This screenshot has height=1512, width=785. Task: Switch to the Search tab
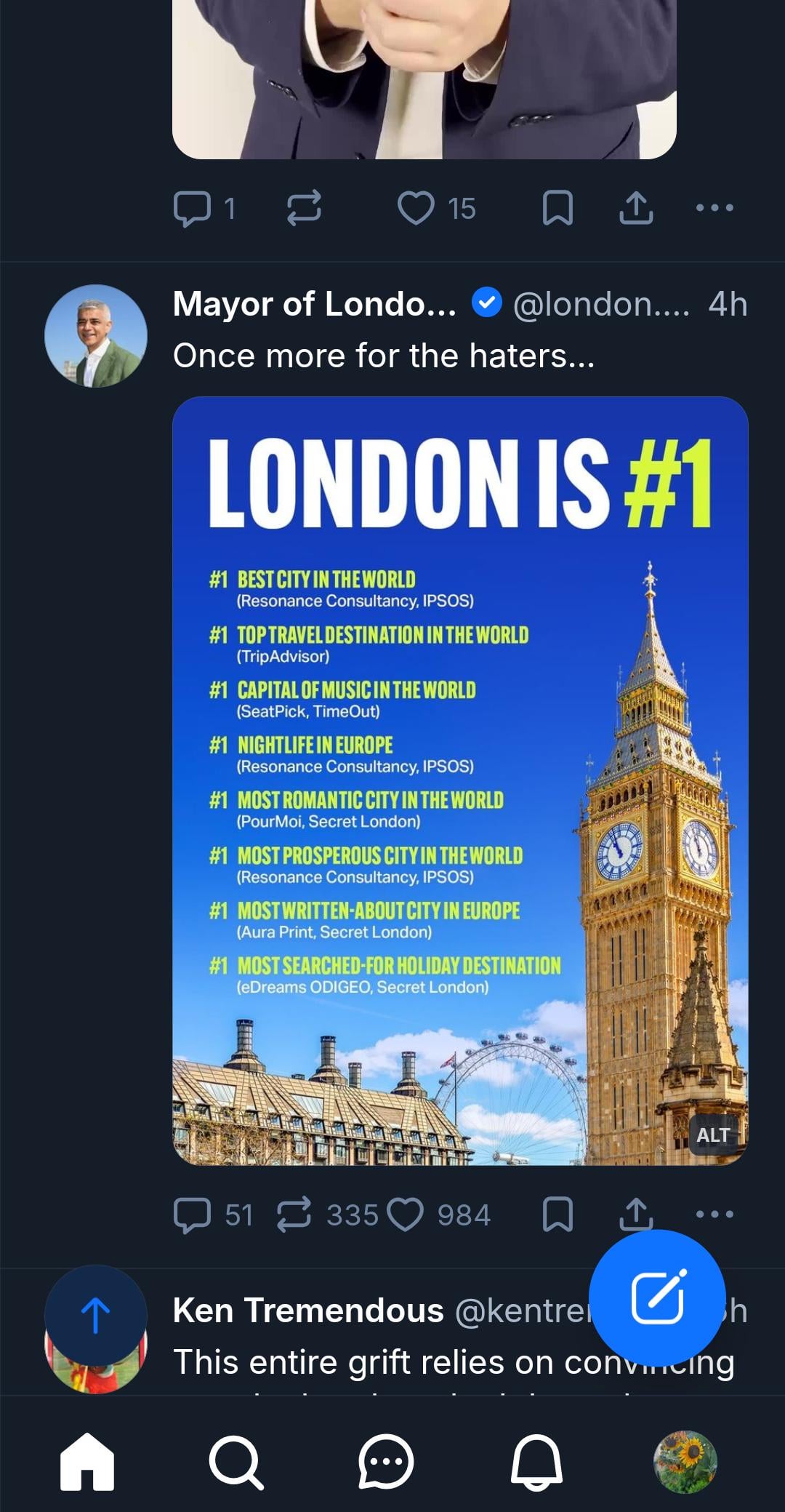(236, 1462)
